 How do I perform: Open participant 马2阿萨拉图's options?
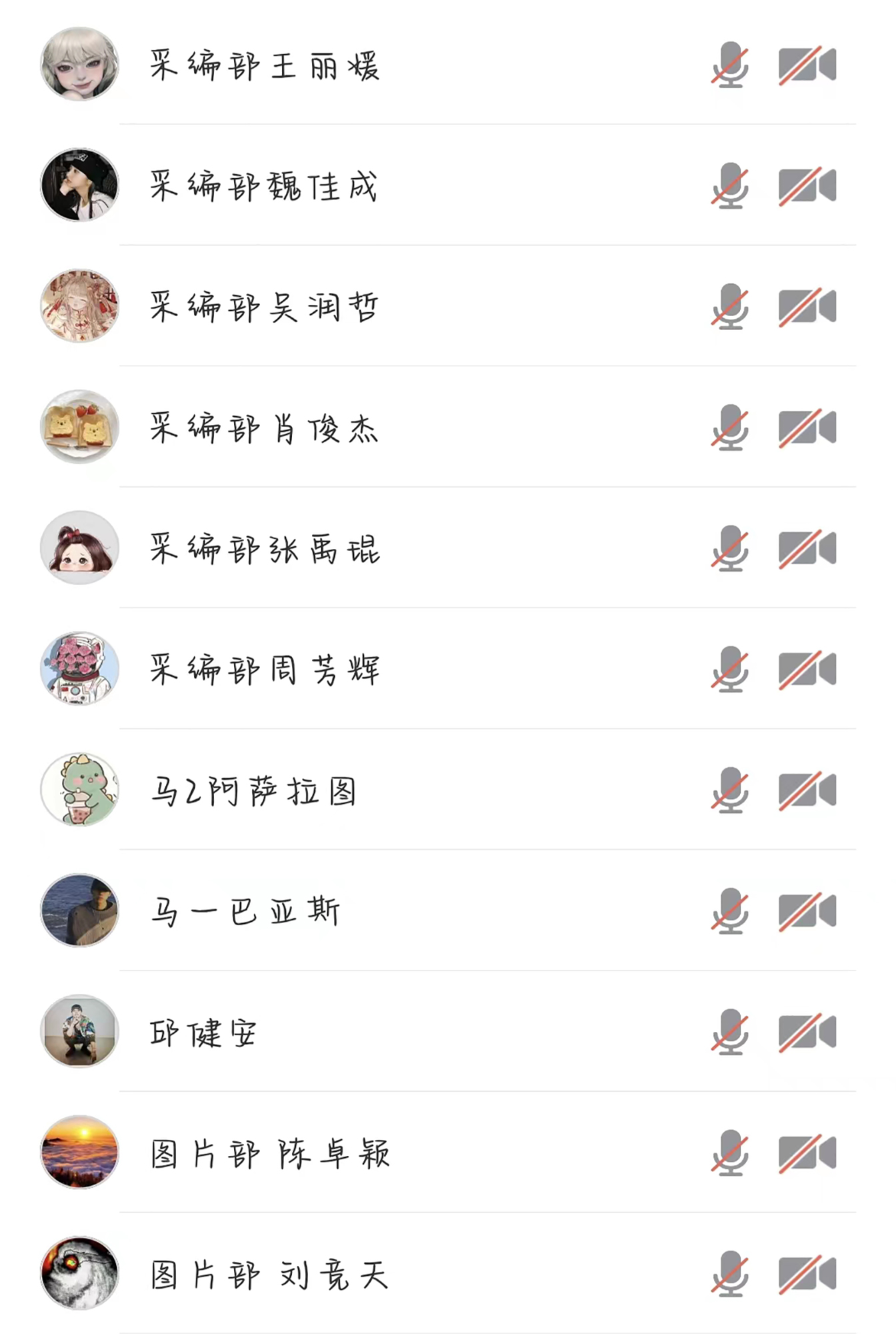click(253, 791)
